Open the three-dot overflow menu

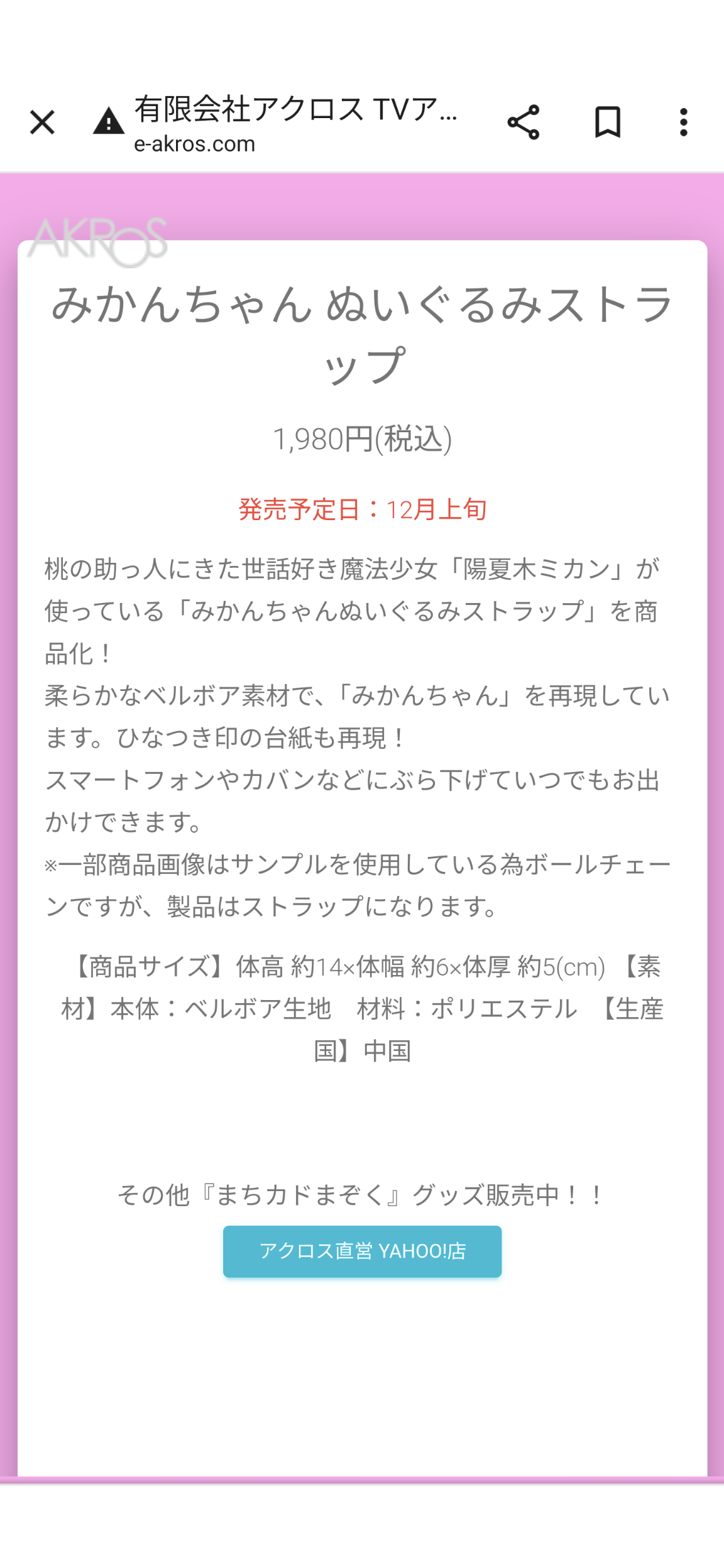(x=683, y=122)
